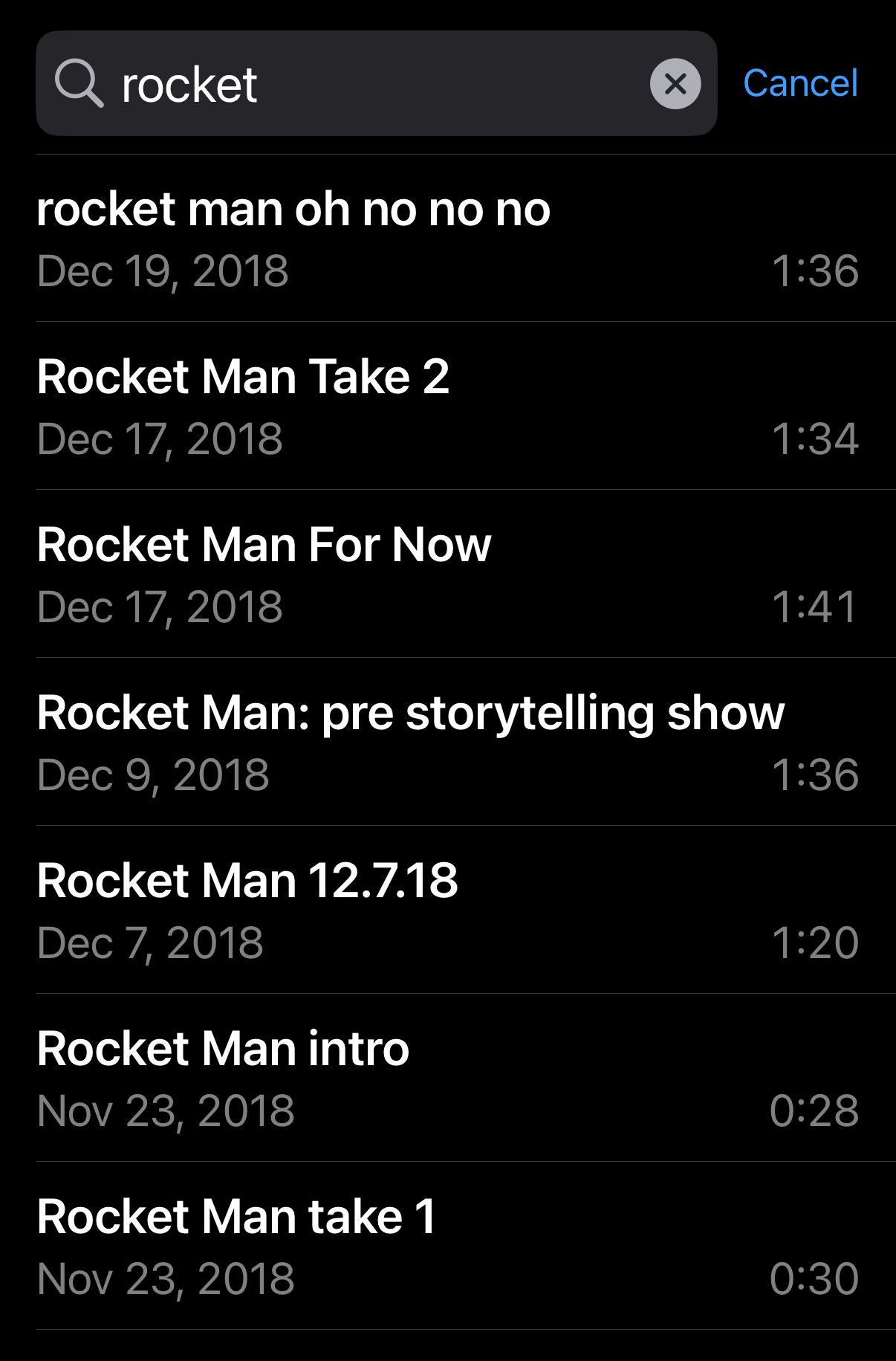Select the "Rocket Man 12.7.18" recording
The height and width of the screenshot is (1361, 896).
point(446,910)
